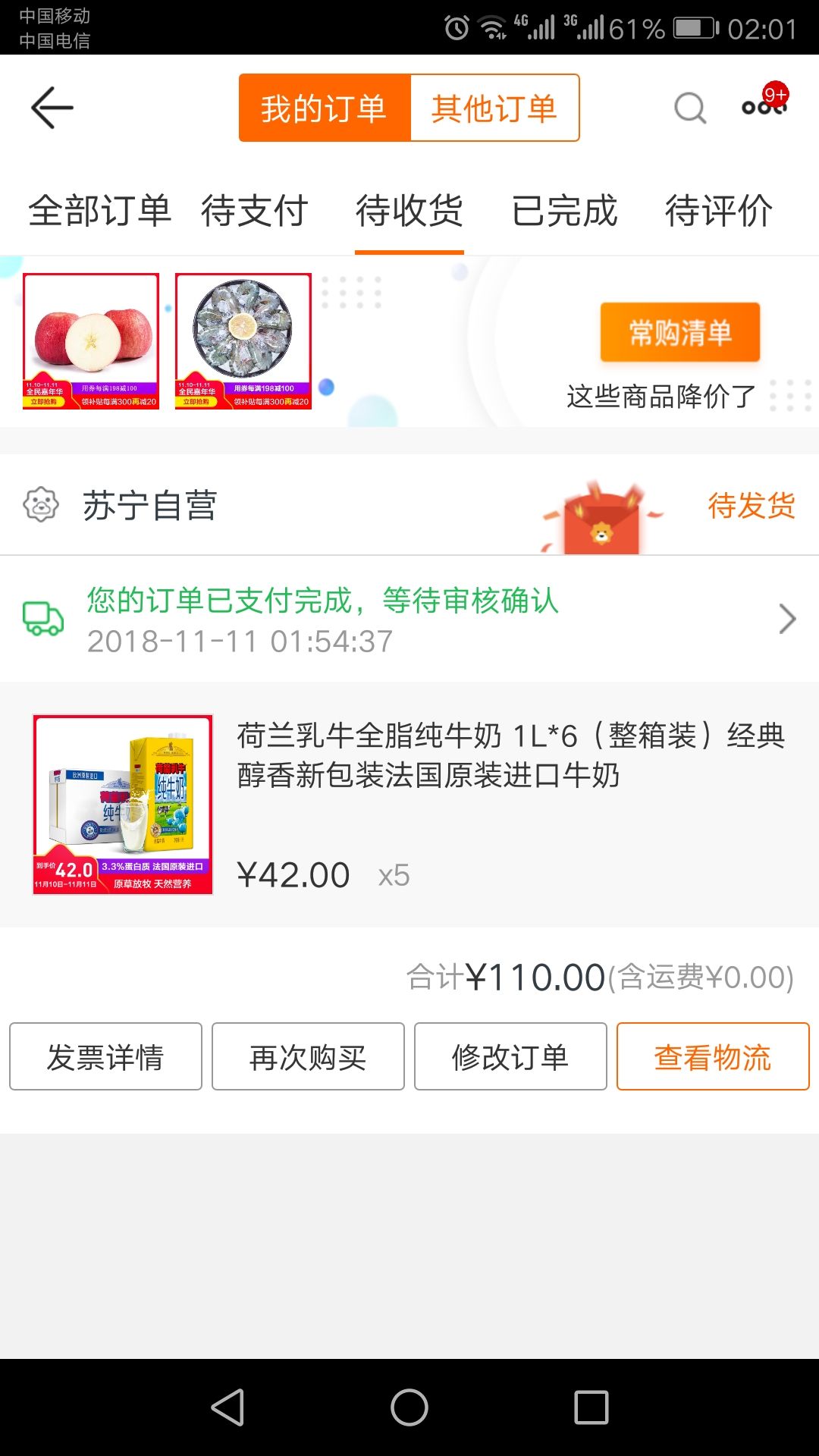This screenshot has width=819, height=1456.
Task: Open 全部订单 to view all orders
Action: click(x=99, y=213)
